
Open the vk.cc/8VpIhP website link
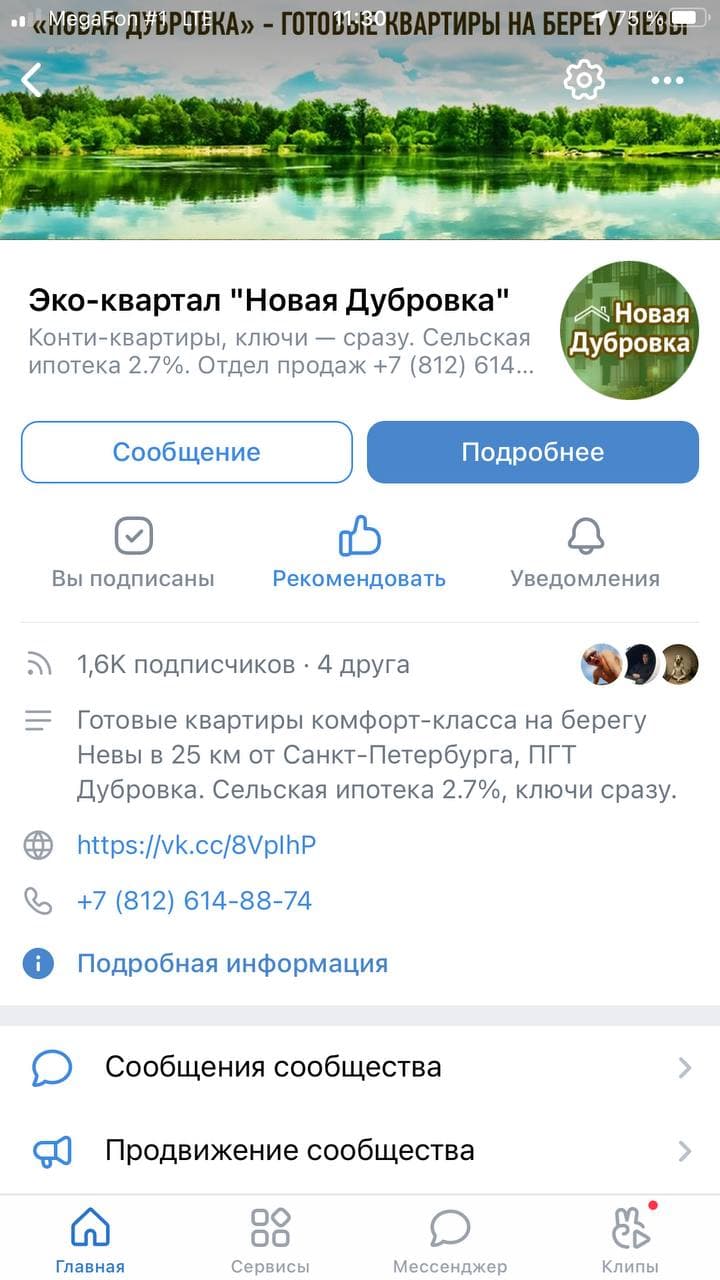pos(196,846)
